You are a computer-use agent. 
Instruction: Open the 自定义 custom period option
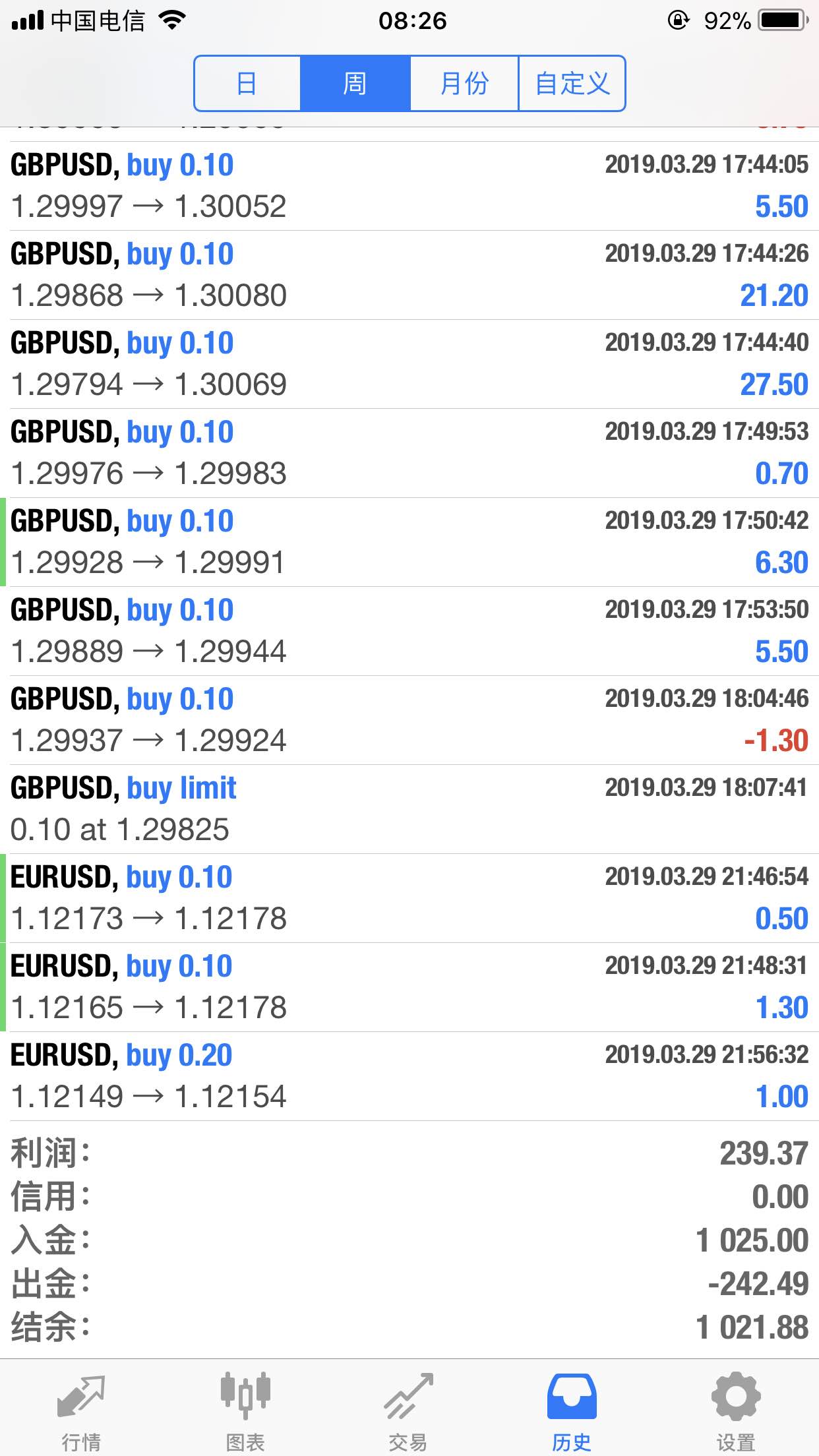[x=572, y=84]
